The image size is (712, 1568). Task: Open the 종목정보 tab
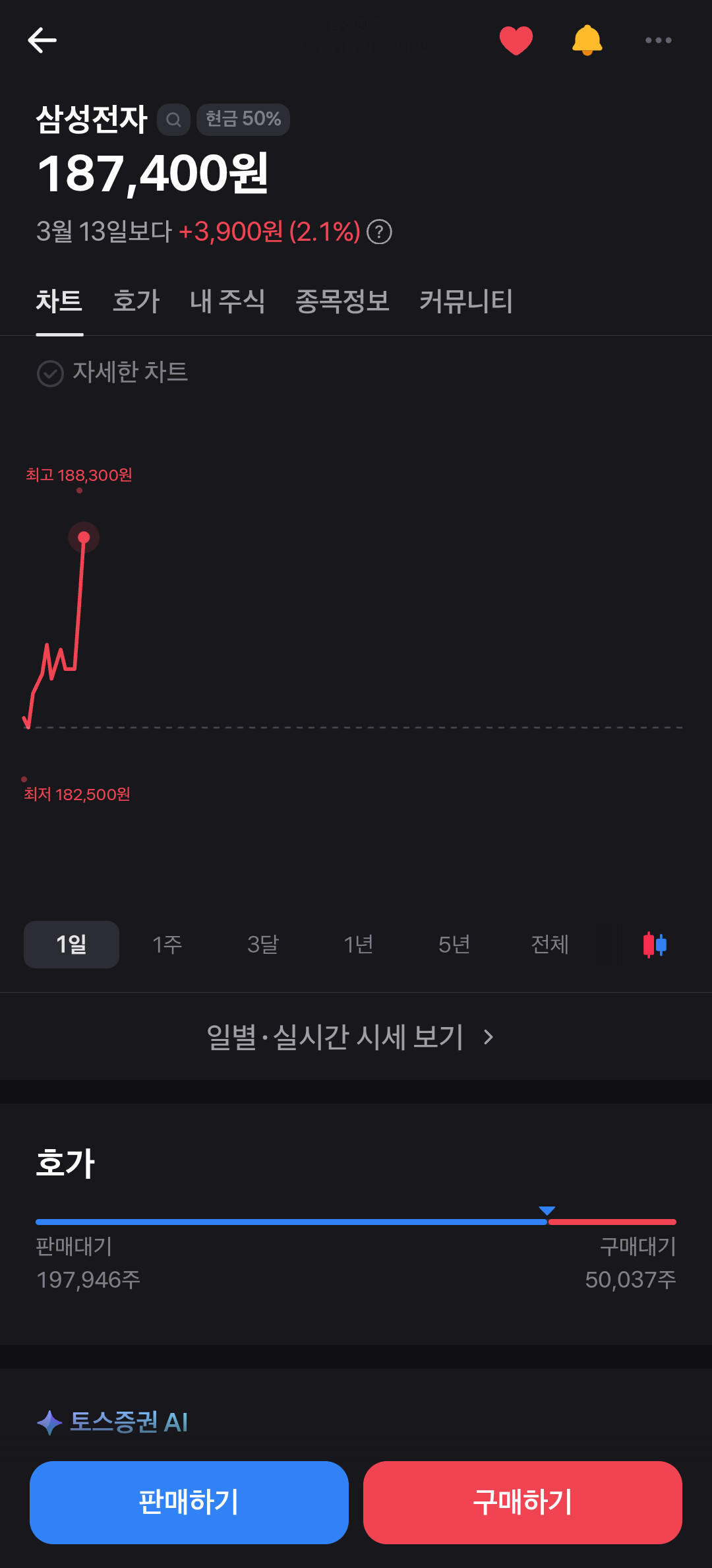pyautogui.click(x=342, y=301)
